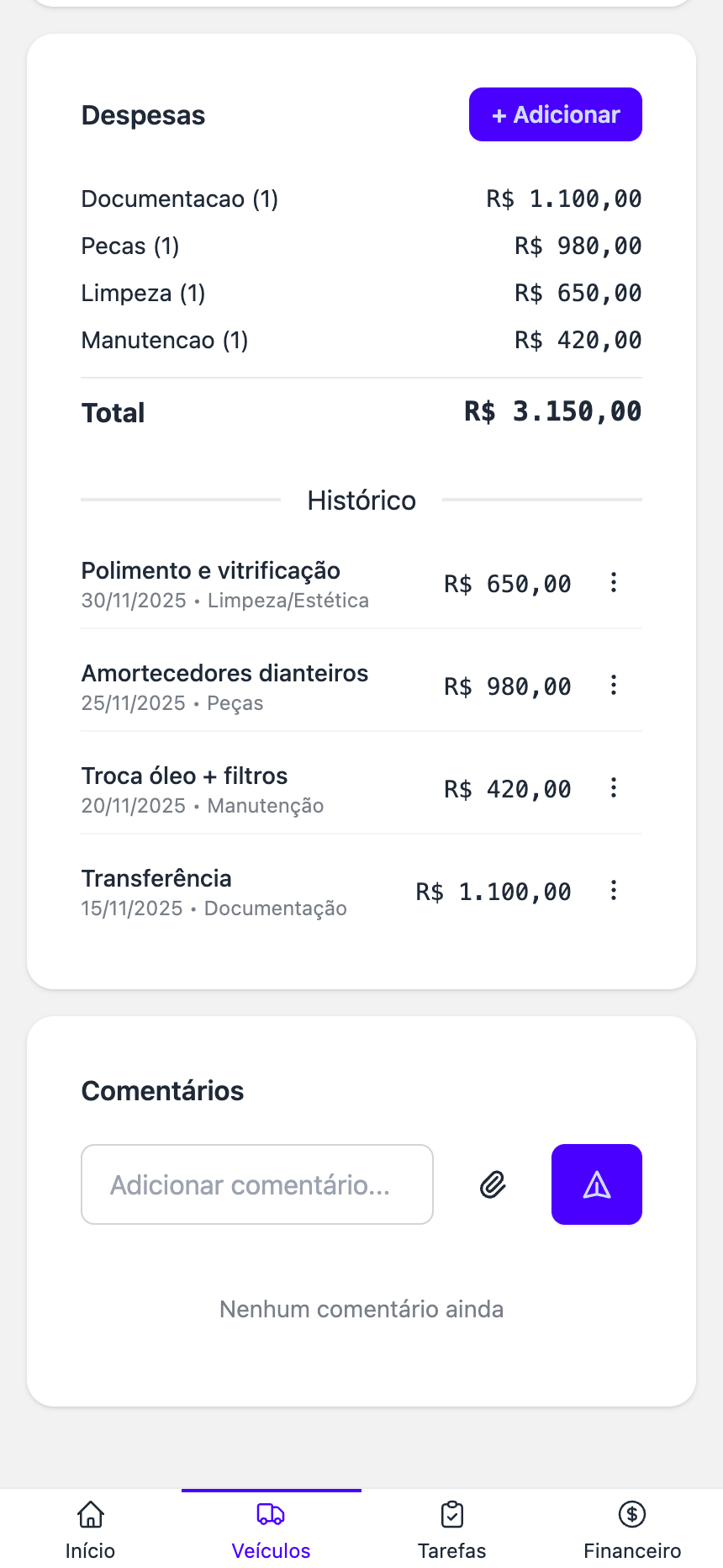Open the options menu for Transferência

tap(614, 890)
